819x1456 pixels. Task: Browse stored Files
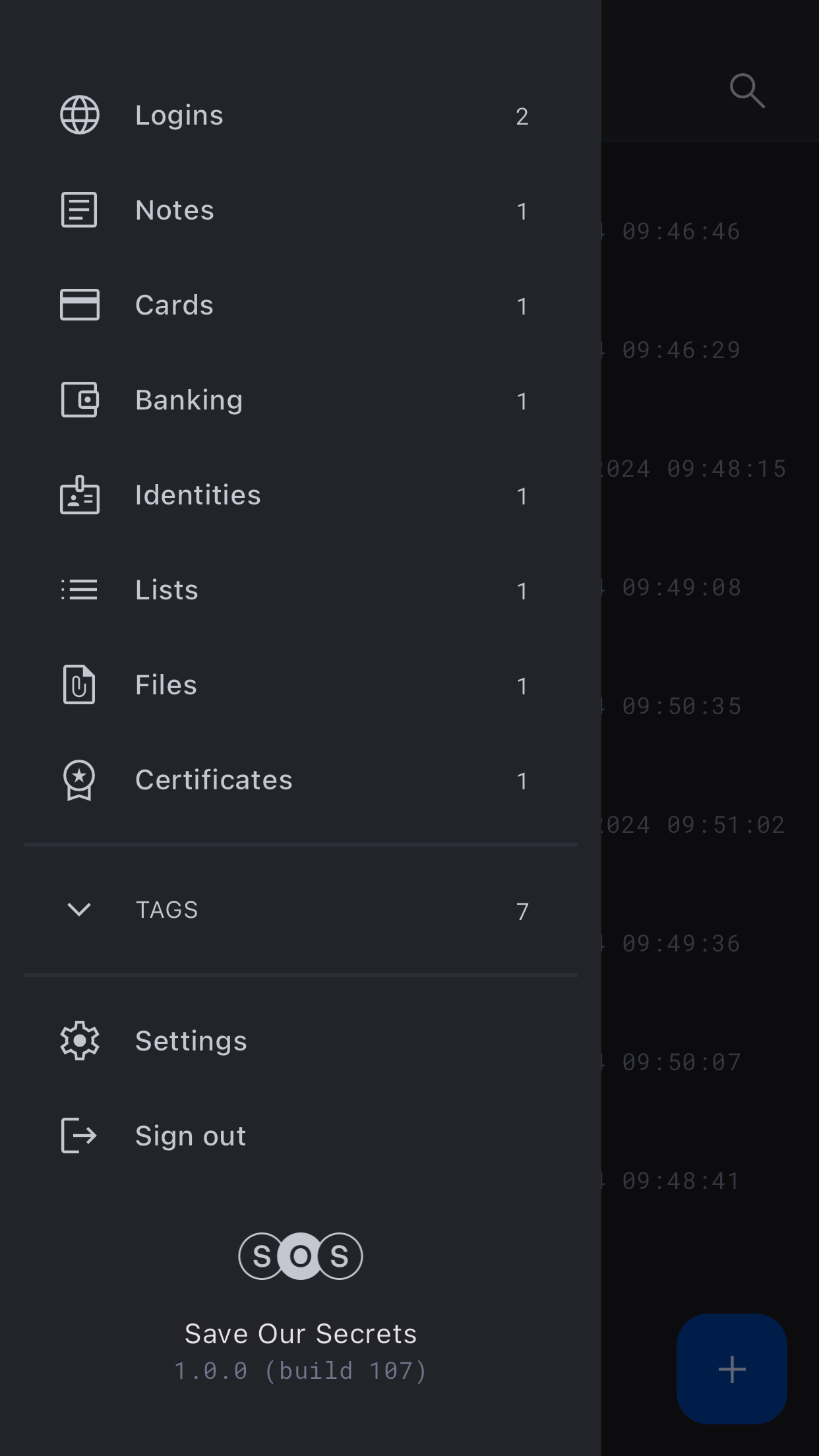(166, 685)
